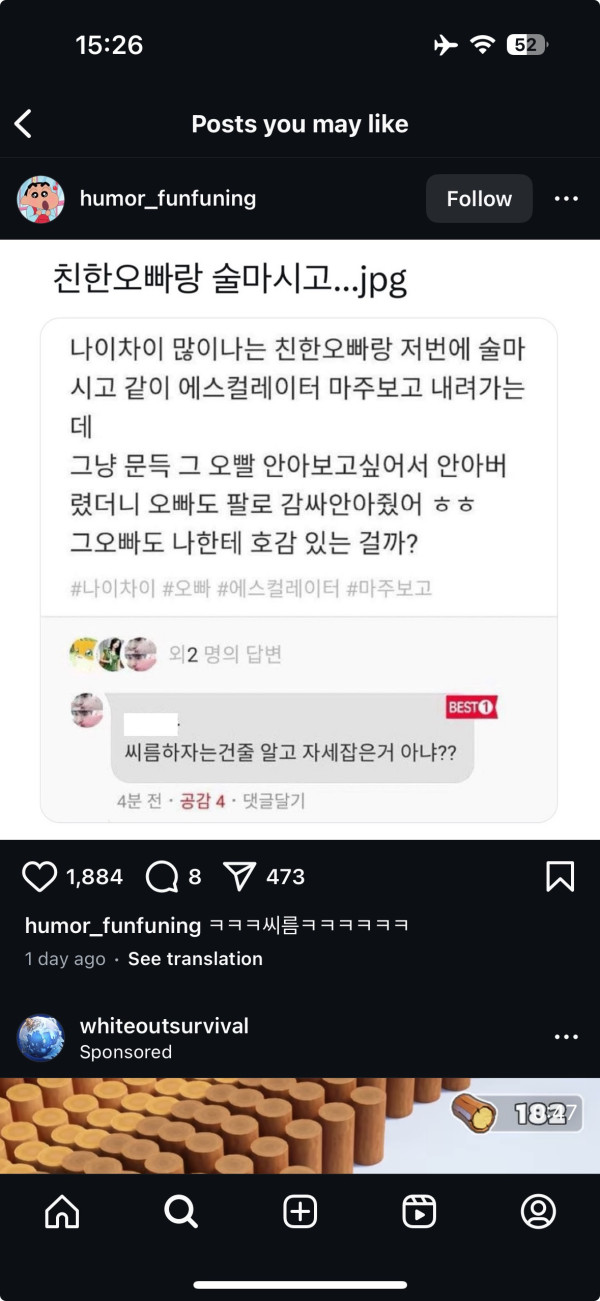This screenshot has height=1301, width=600.
Task: Open the post image about 친한오빠랑 술마시고
Action: click(300, 540)
